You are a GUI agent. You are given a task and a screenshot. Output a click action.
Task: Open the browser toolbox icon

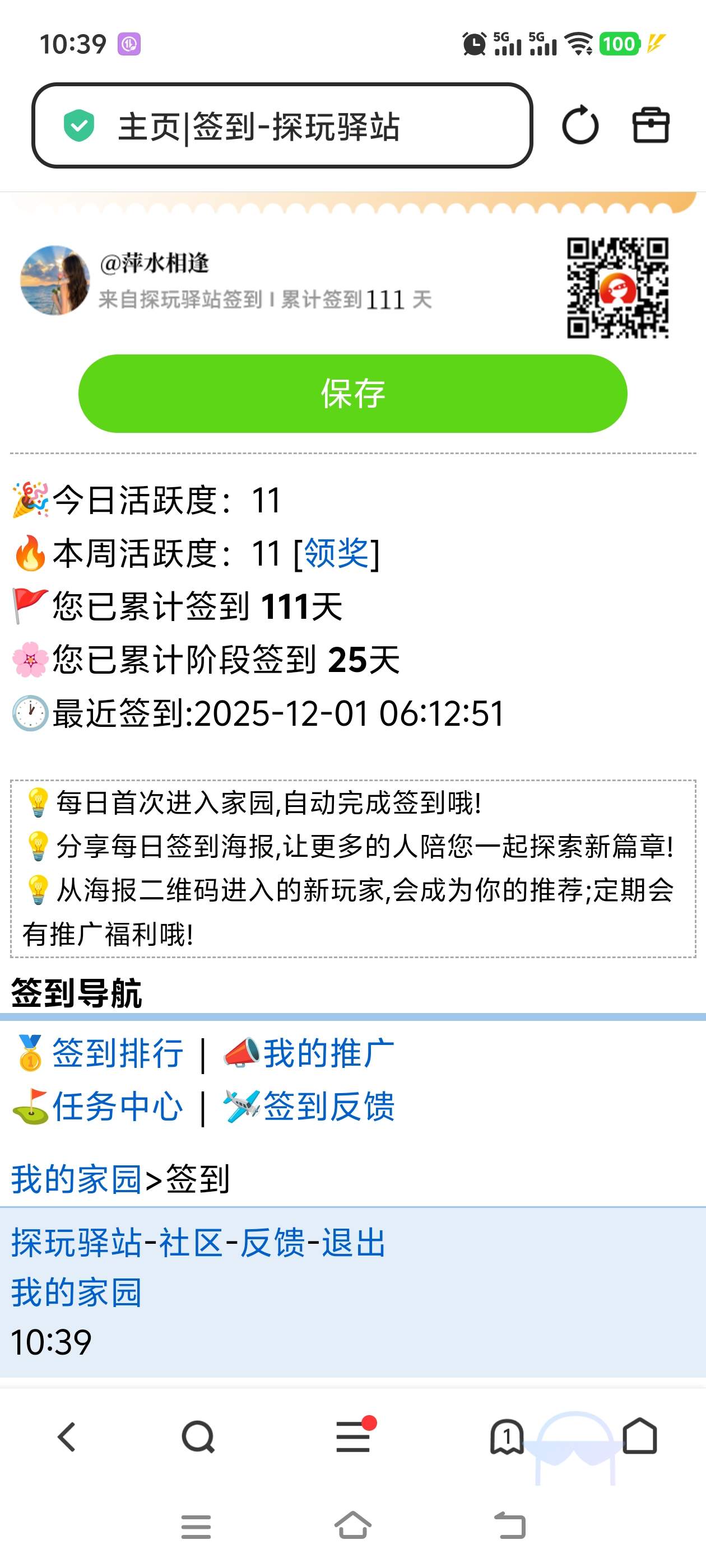(651, 126)
